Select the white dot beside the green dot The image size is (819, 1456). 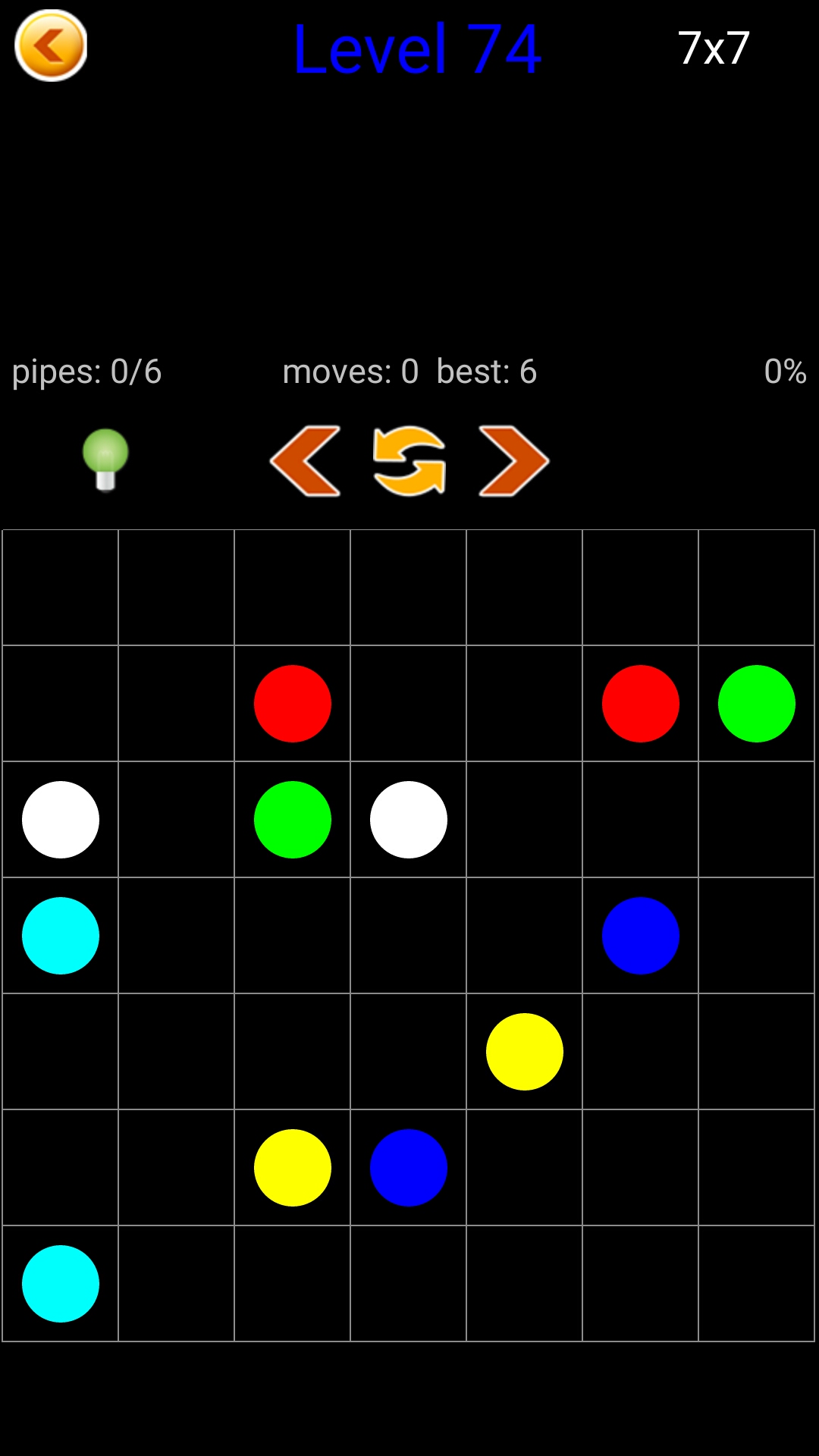pyautogui.click(x=409, y=820)
